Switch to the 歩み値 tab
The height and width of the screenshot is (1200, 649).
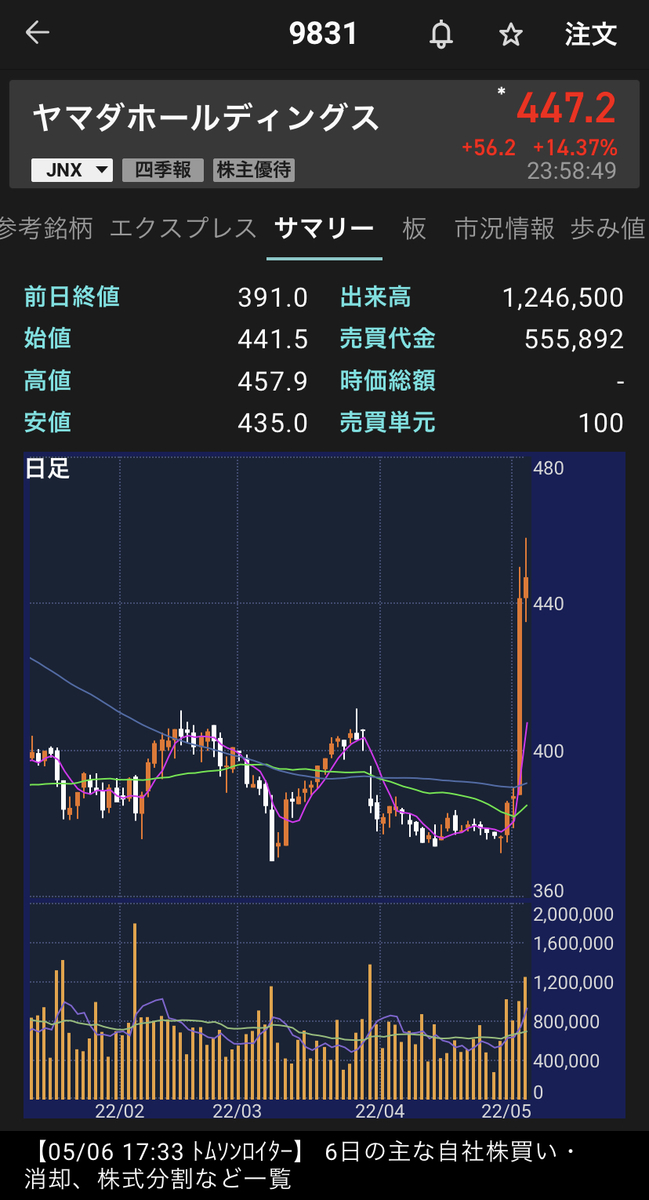coord(608,228)
